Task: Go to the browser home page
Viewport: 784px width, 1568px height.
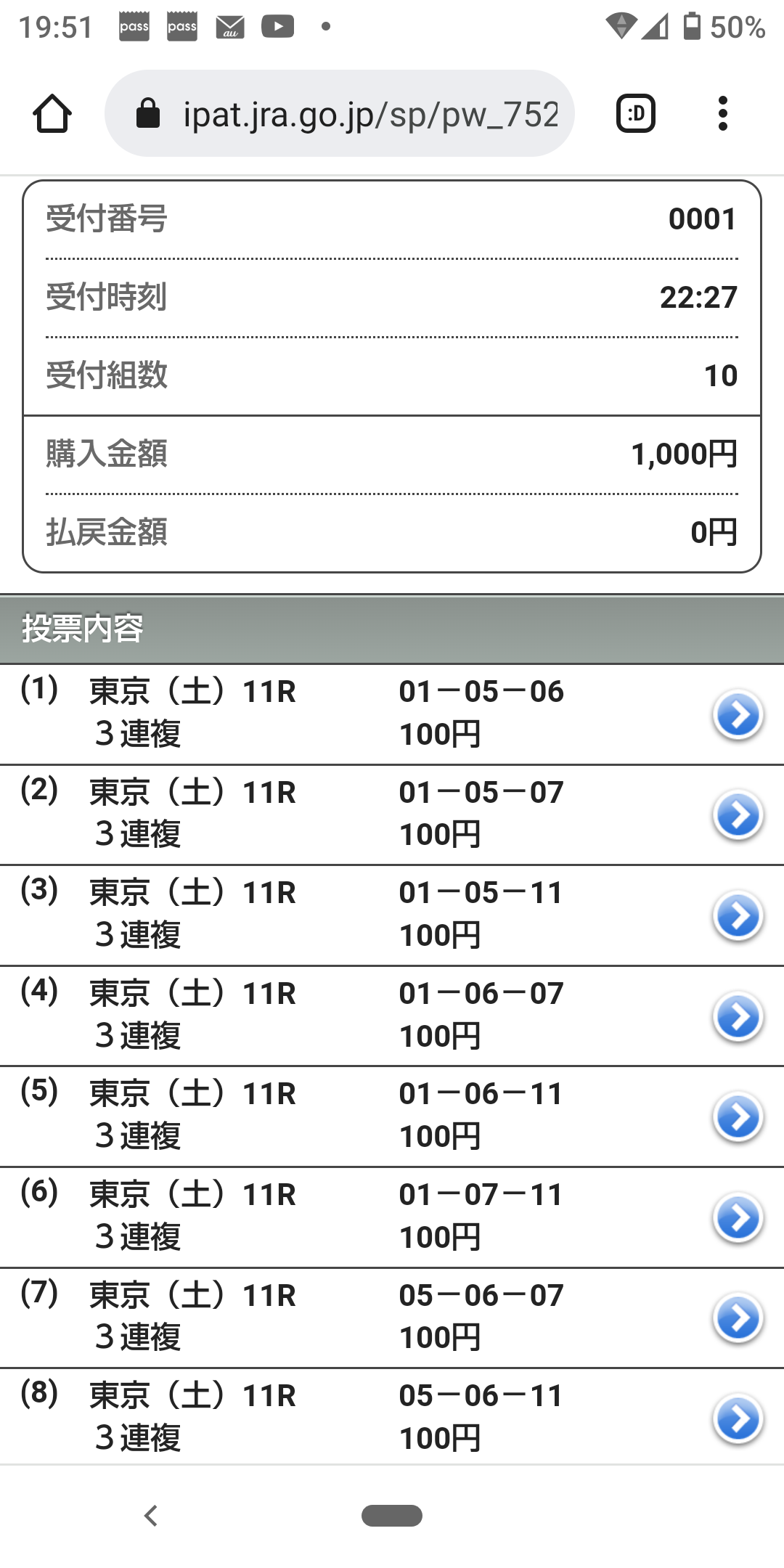Action: point(52,114)
